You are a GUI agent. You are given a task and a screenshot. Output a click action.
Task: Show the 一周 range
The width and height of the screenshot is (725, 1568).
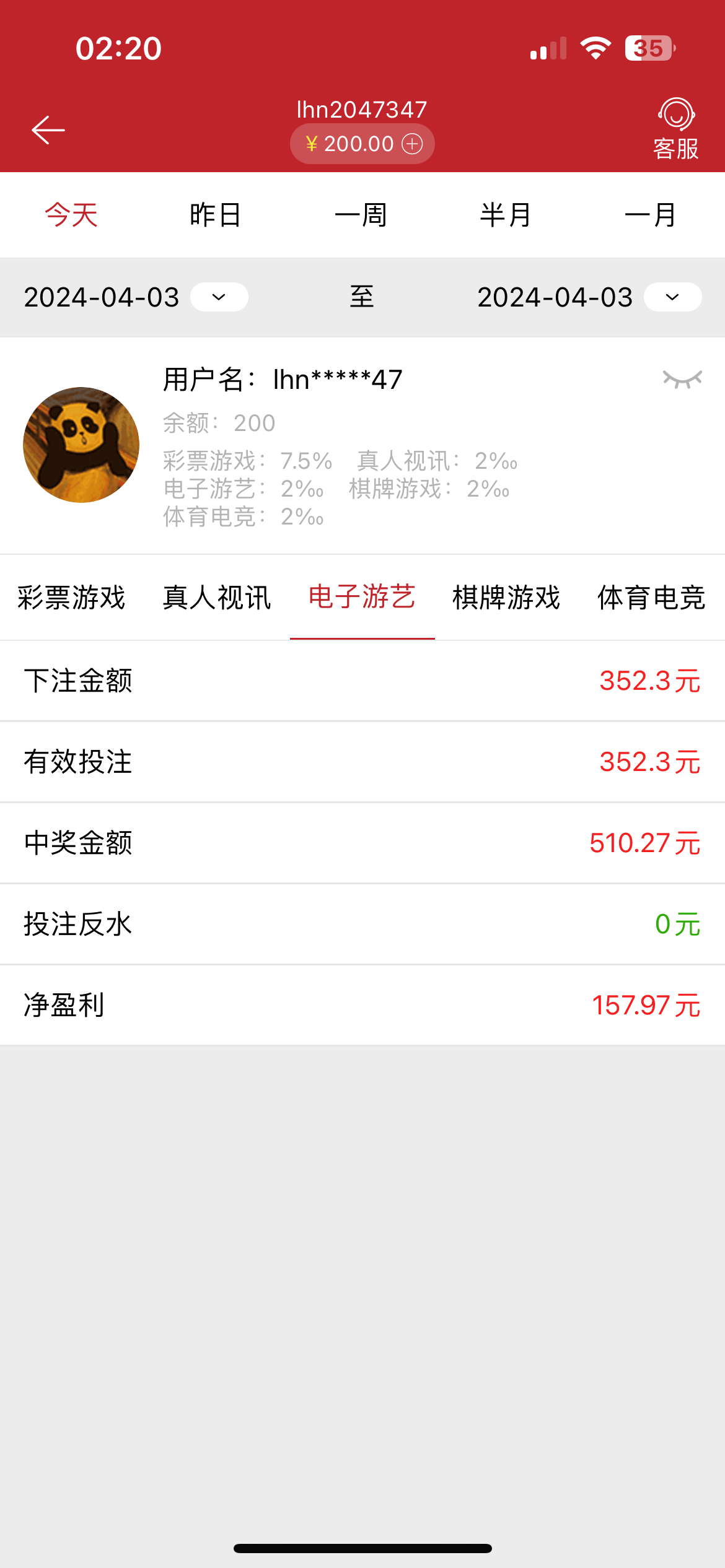point(361,216)
